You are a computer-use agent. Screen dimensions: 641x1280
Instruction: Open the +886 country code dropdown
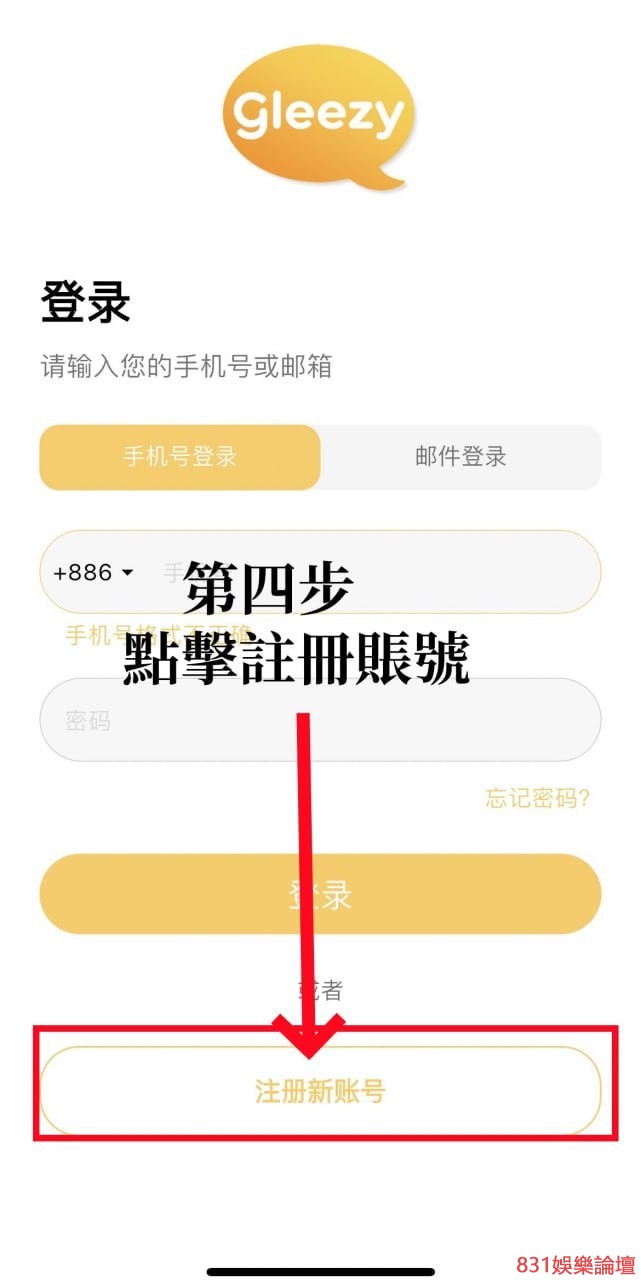pos(94,573)
